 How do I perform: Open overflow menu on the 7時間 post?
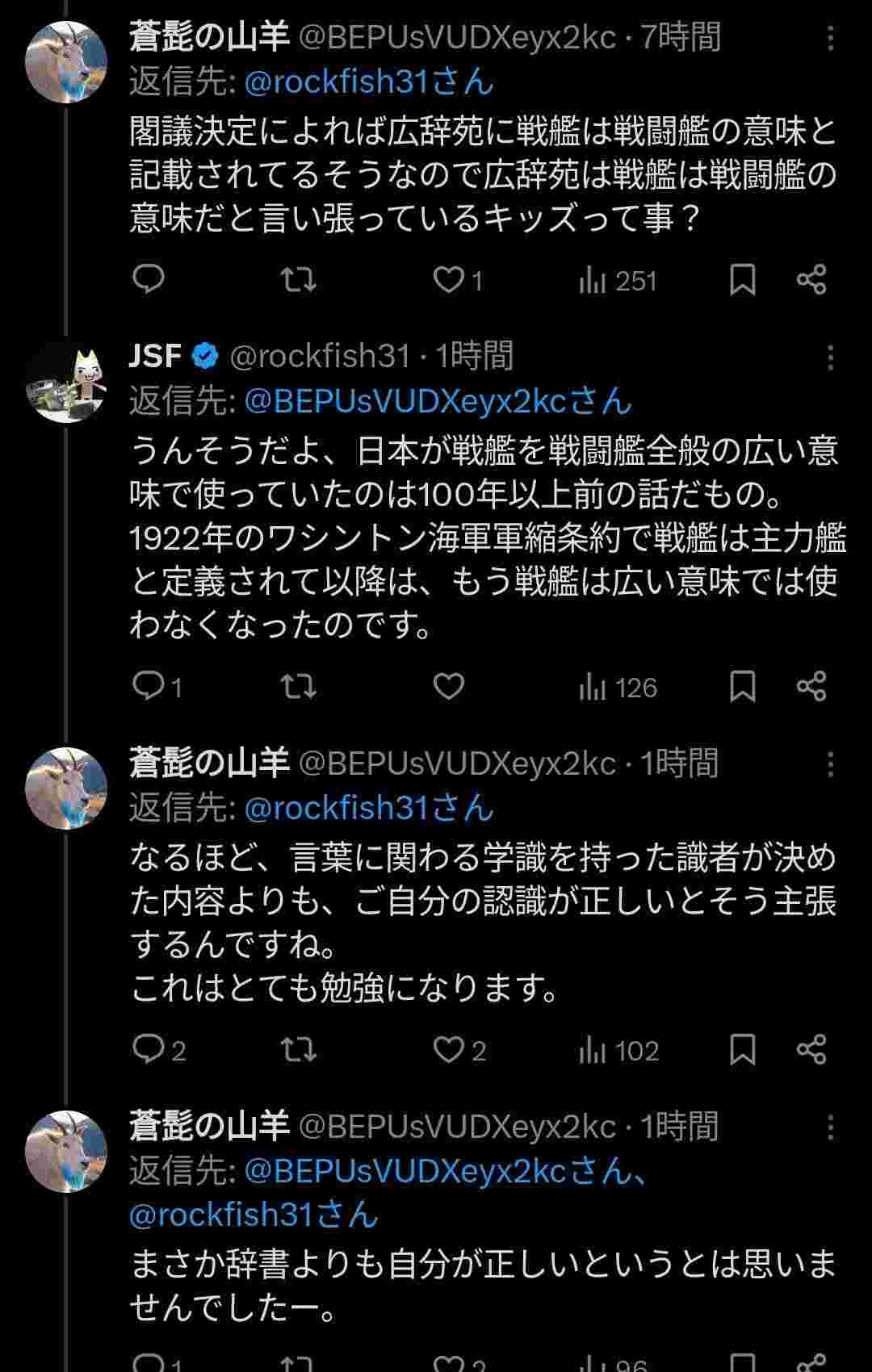click(x=830, y=37)
